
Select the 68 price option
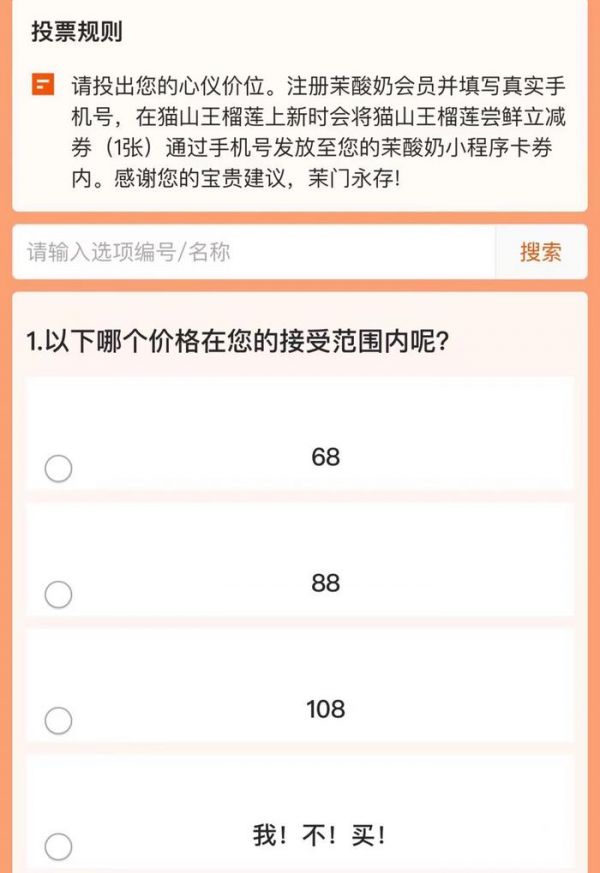coord(59,468)
